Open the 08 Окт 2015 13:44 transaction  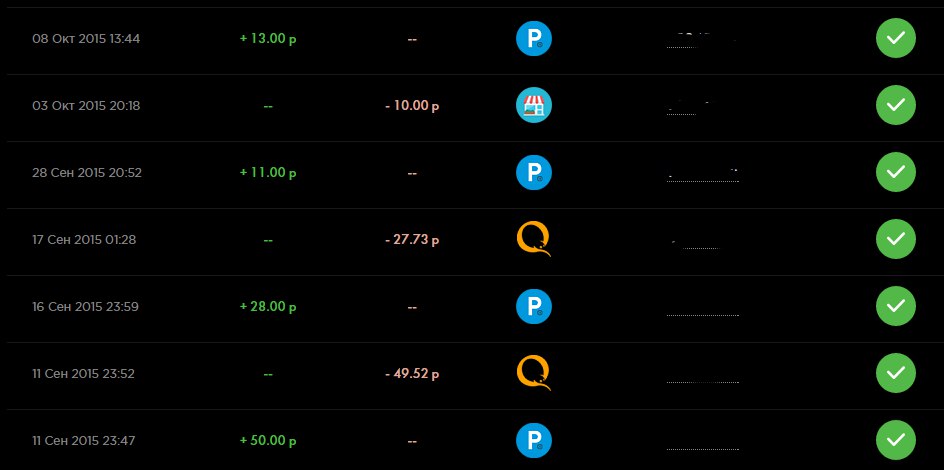coord(86,39)
